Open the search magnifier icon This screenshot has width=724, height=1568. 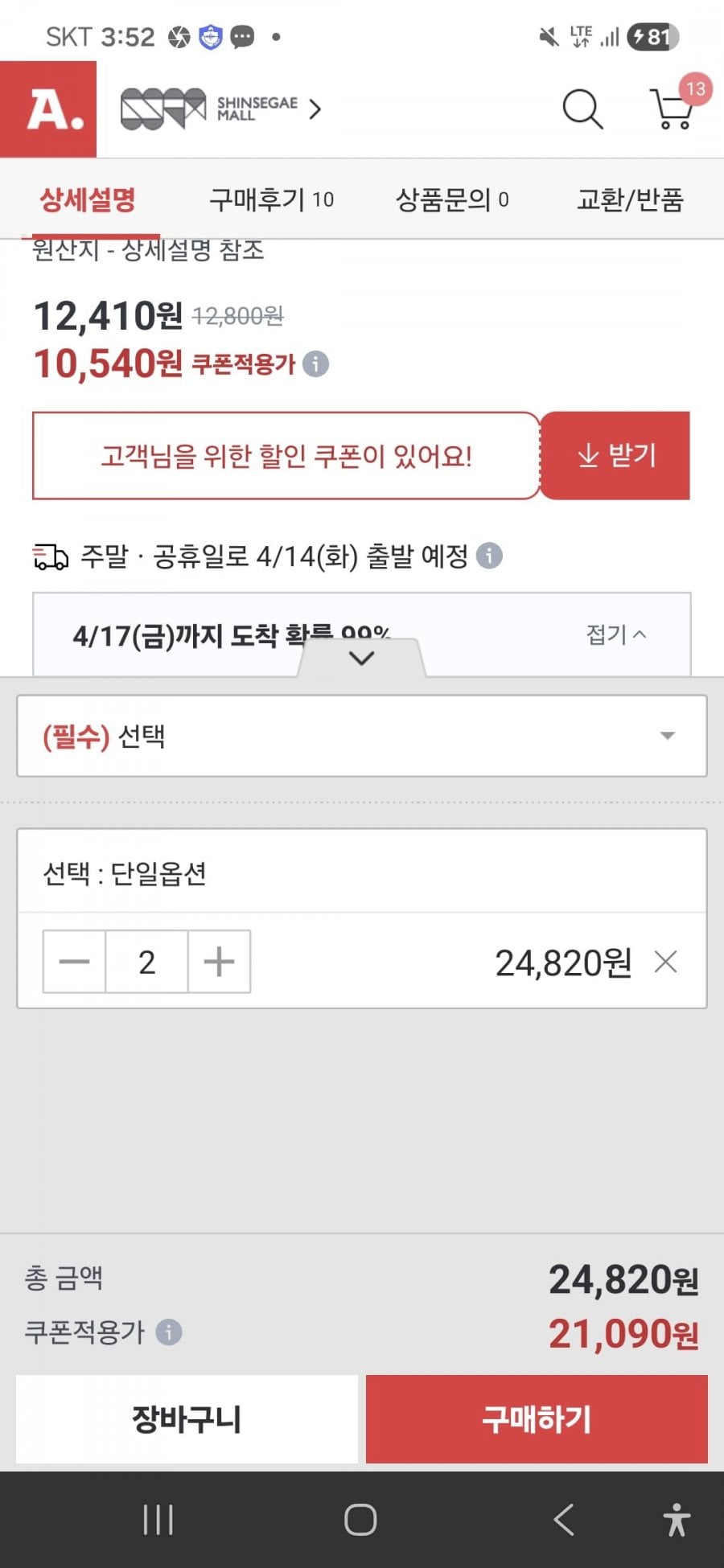pyautogui.click(x=582, y=109)
